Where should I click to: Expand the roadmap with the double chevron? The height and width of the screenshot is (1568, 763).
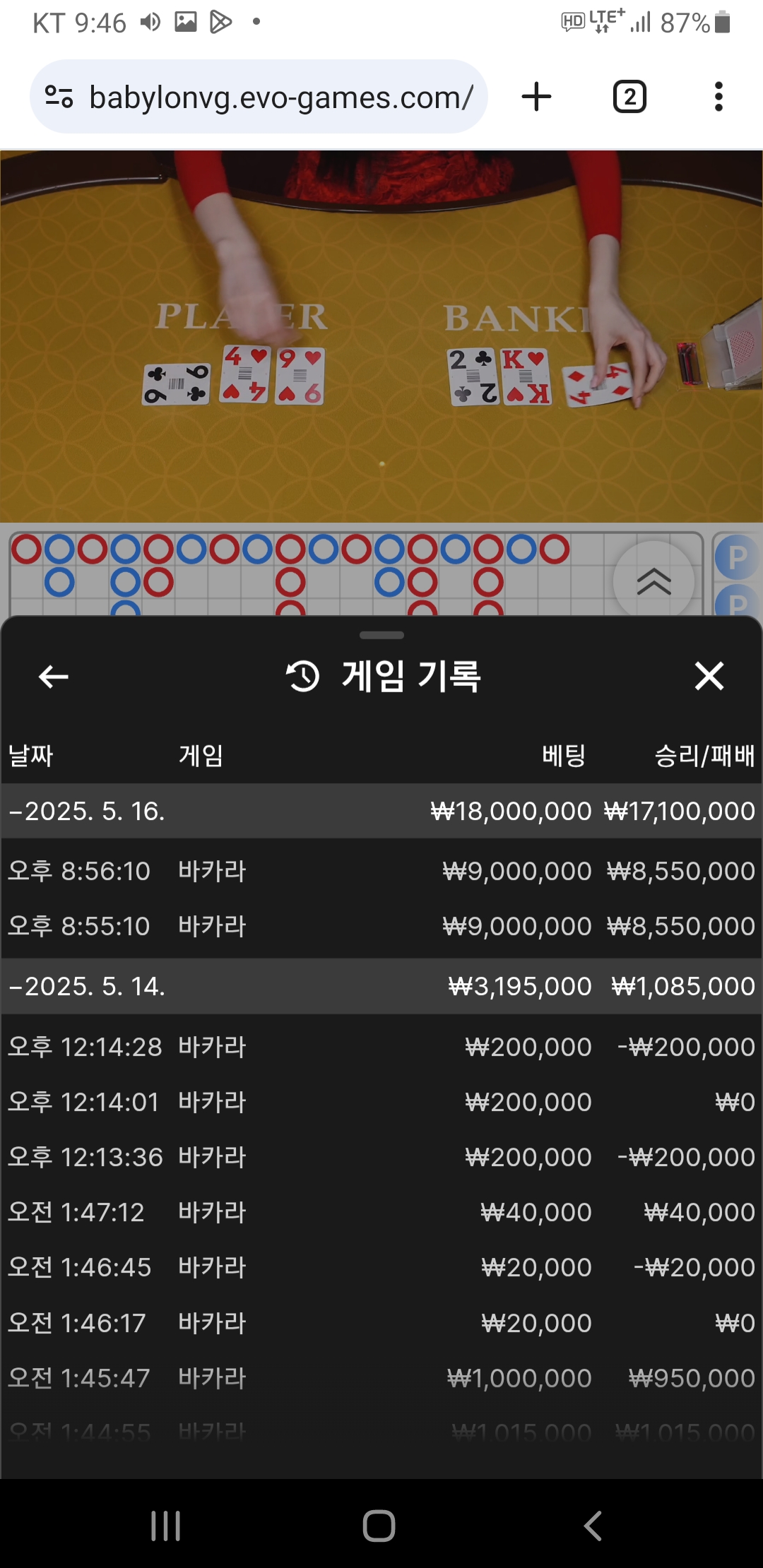(653, 581)
